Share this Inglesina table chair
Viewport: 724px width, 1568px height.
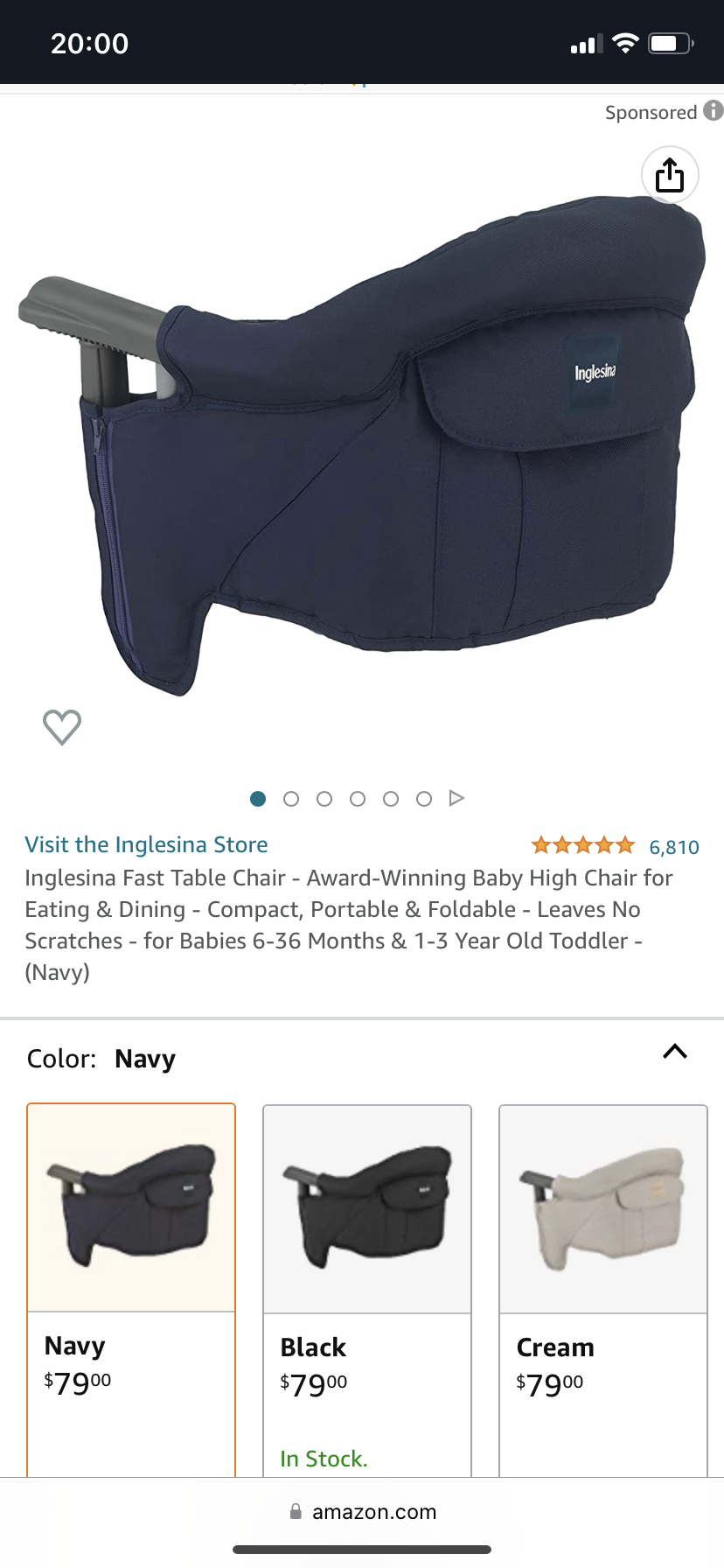click(670, 175)
